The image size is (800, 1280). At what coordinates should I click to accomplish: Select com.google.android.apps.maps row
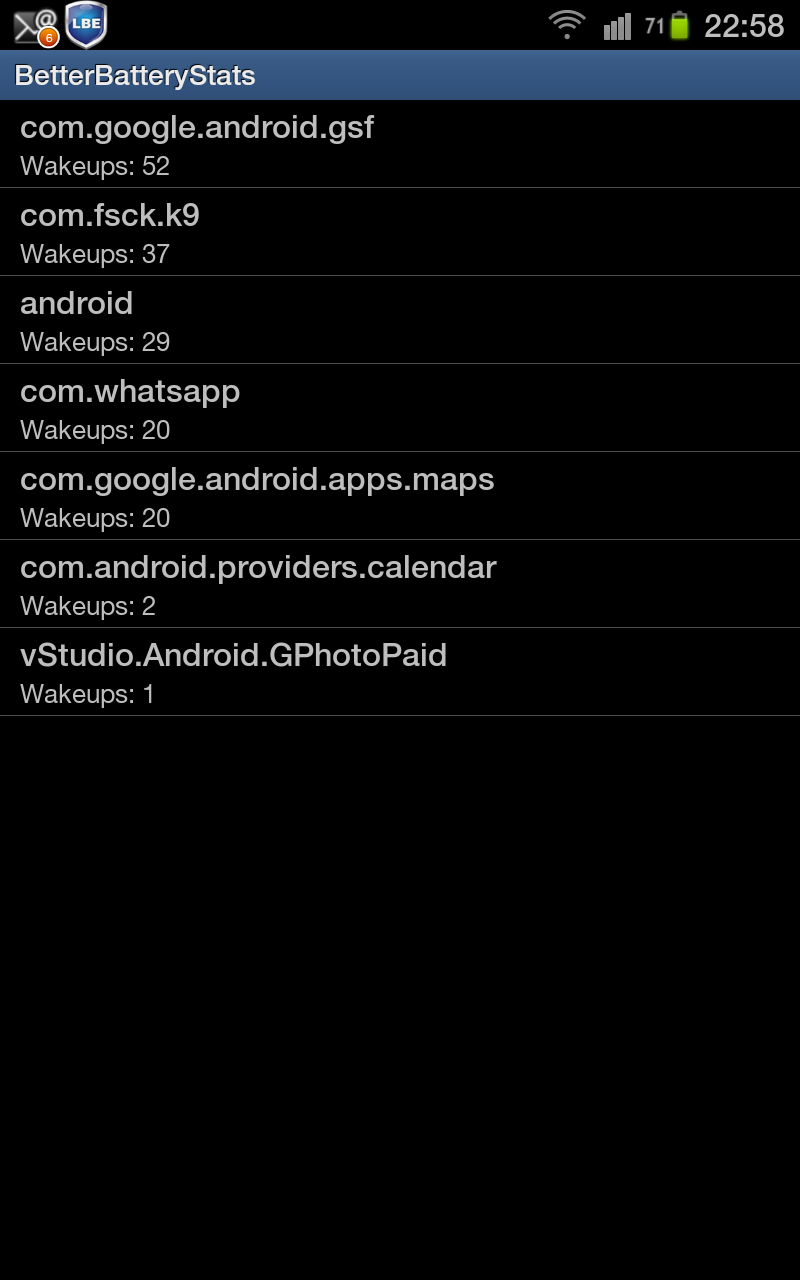[400, 496]
